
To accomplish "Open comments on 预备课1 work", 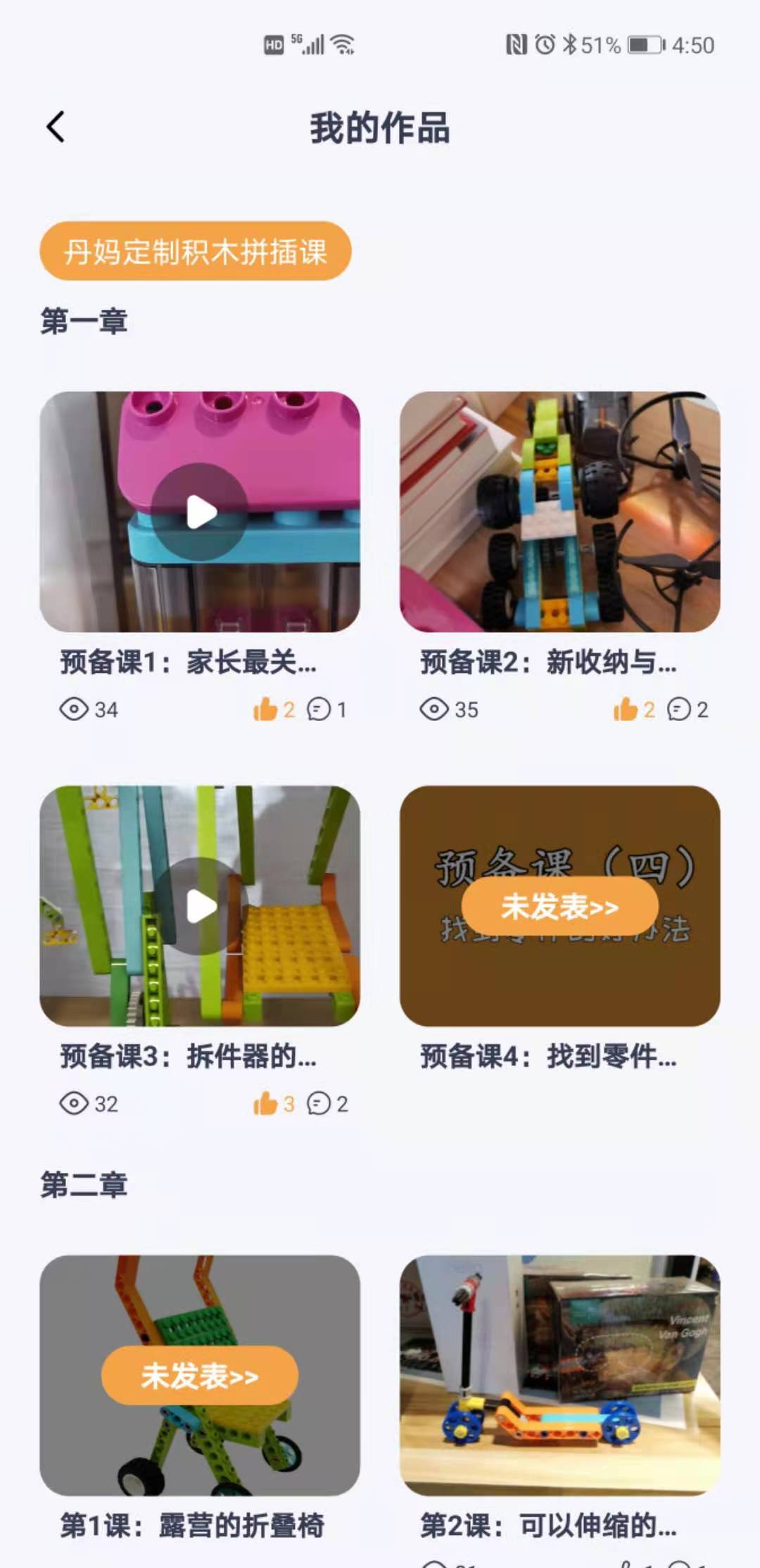I will [319, 709].
